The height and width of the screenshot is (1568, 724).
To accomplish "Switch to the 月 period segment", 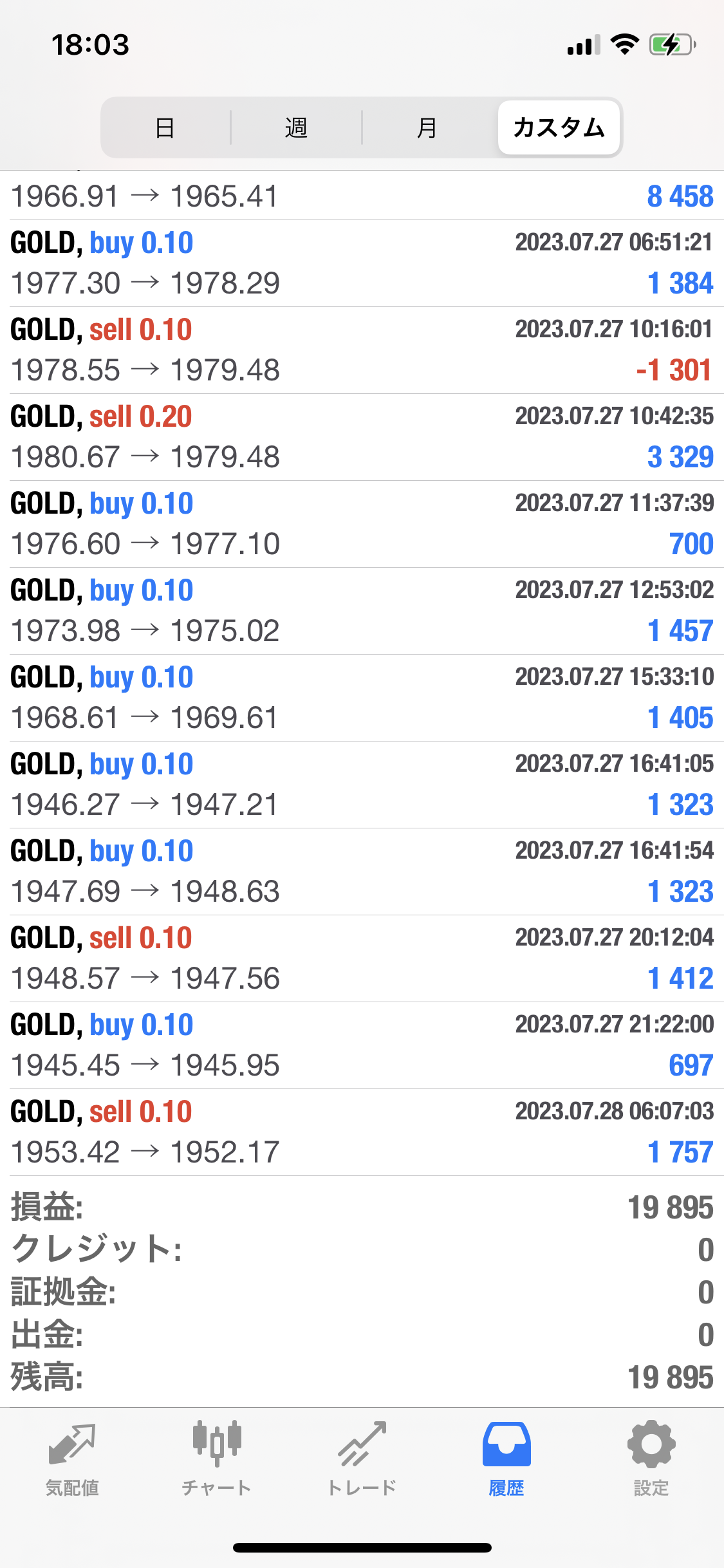I will point(427,127).
